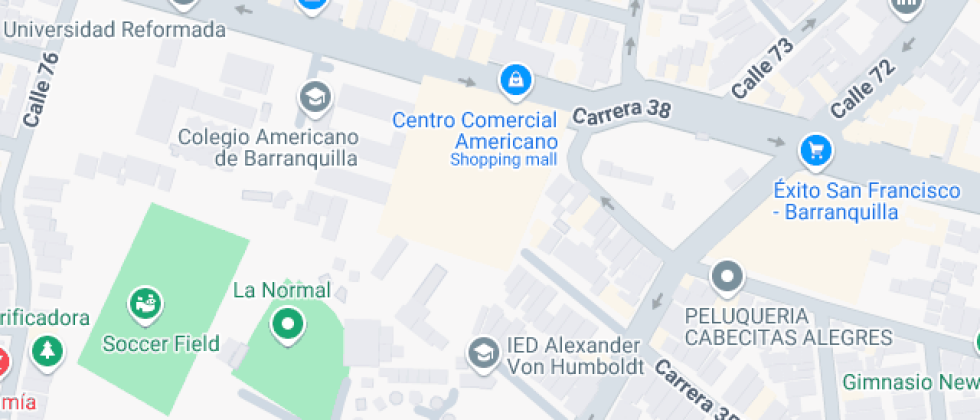Tap the IED Alexander Von Humboldt school marker
This screenshot has width=980, height=420.
[x=484, y=351]
